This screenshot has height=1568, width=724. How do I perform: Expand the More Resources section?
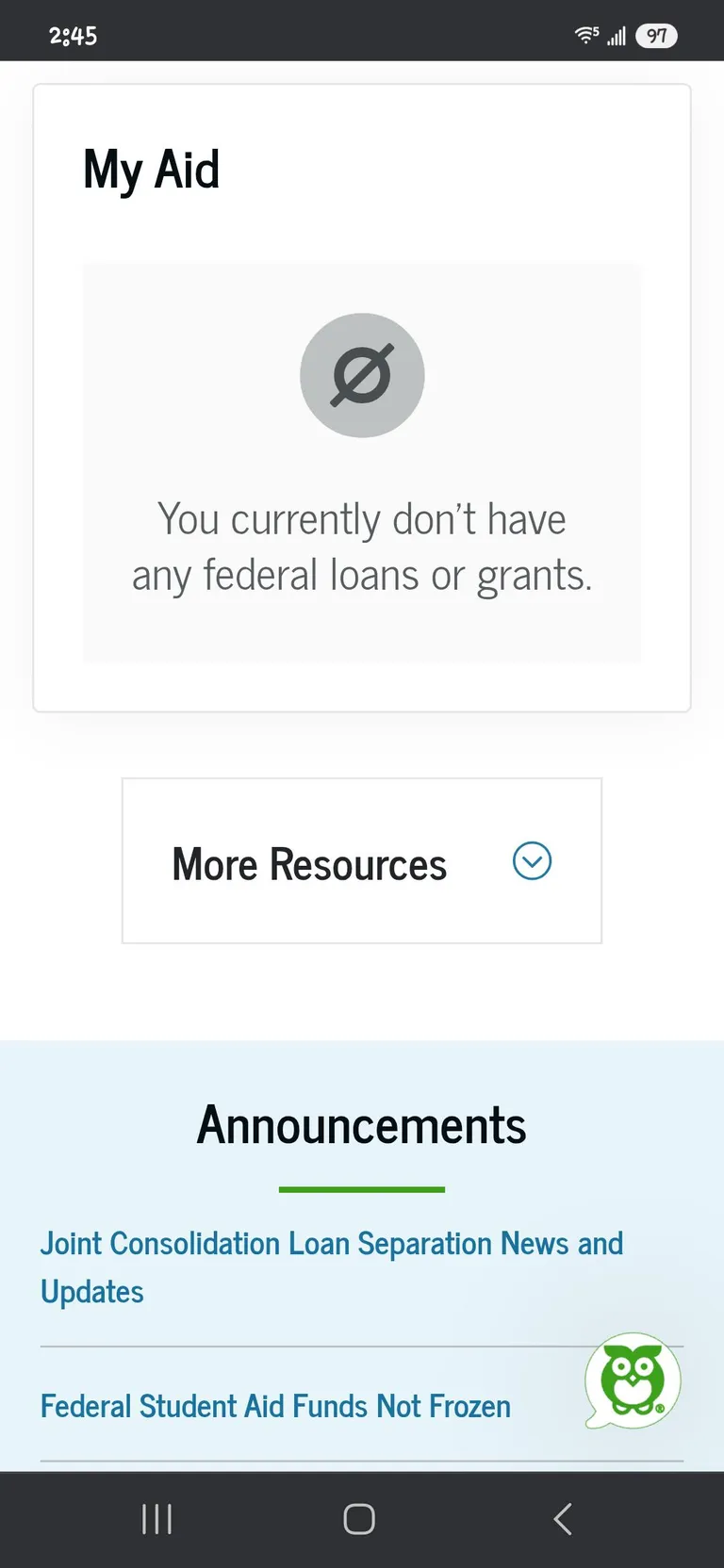click(532, 861)
